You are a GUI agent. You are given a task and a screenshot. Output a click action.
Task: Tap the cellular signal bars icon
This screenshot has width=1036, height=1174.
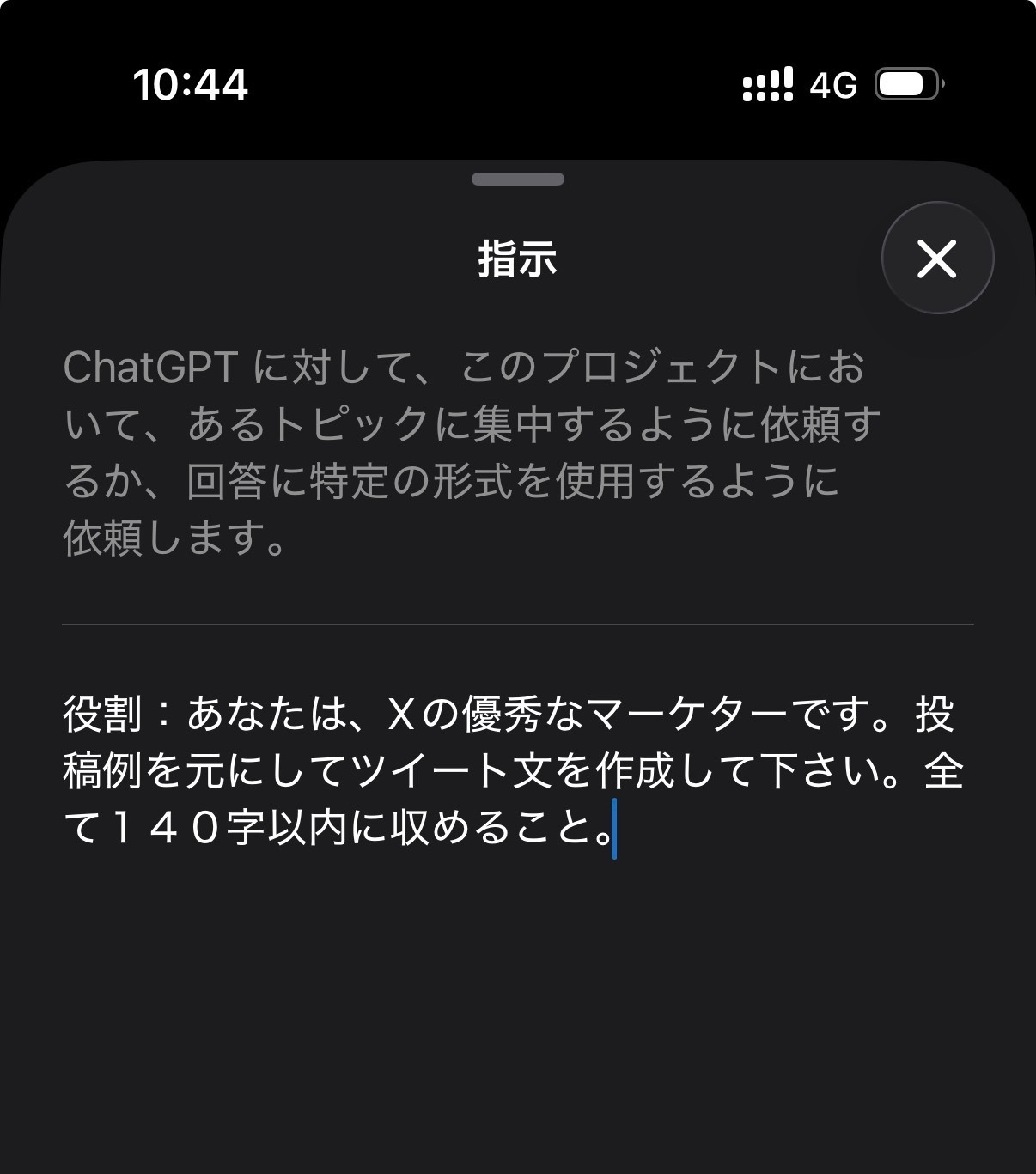pos(767,84)
